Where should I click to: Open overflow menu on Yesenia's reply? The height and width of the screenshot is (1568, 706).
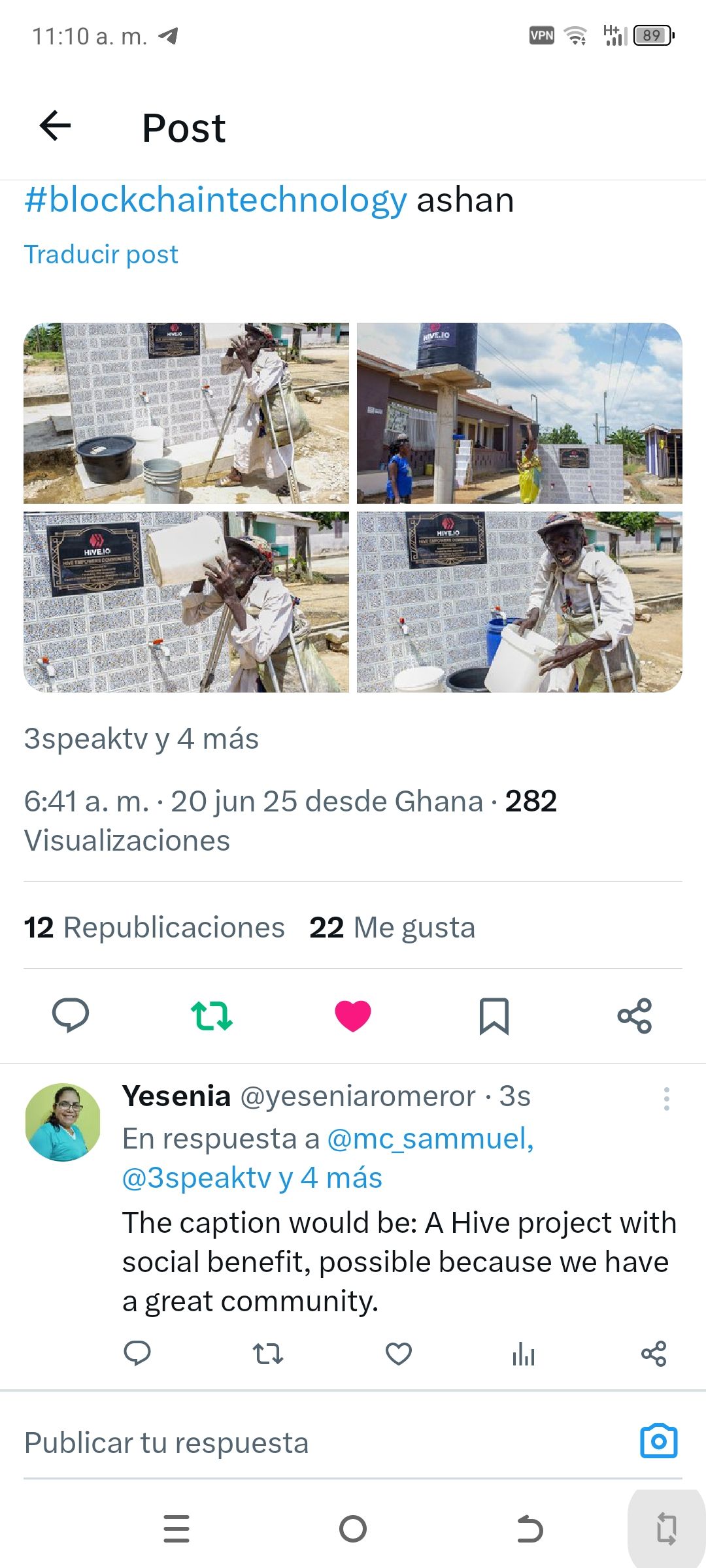[x=666, y=1099]
